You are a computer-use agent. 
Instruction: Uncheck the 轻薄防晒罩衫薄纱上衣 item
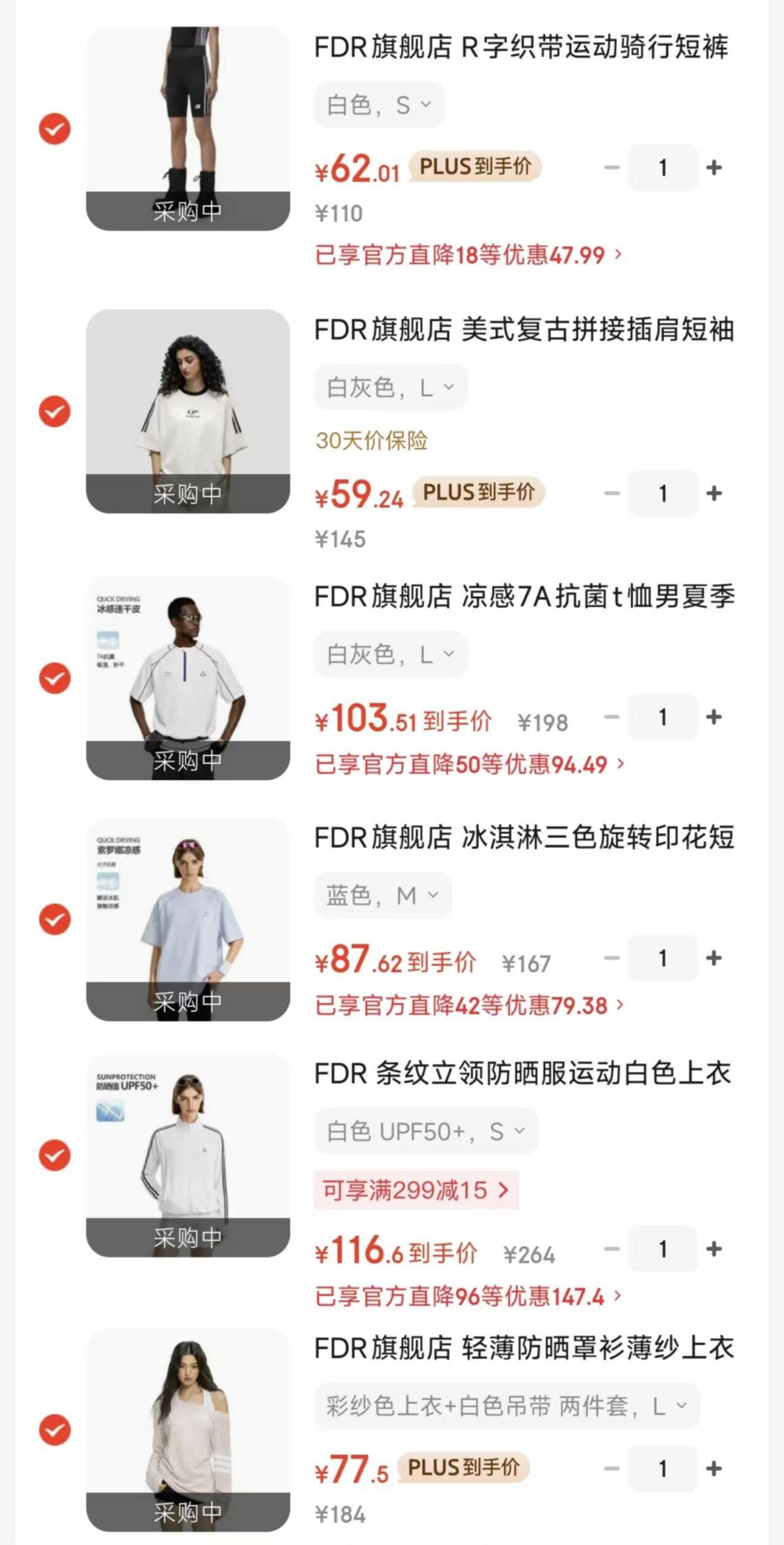click(x=55, y=1430)
